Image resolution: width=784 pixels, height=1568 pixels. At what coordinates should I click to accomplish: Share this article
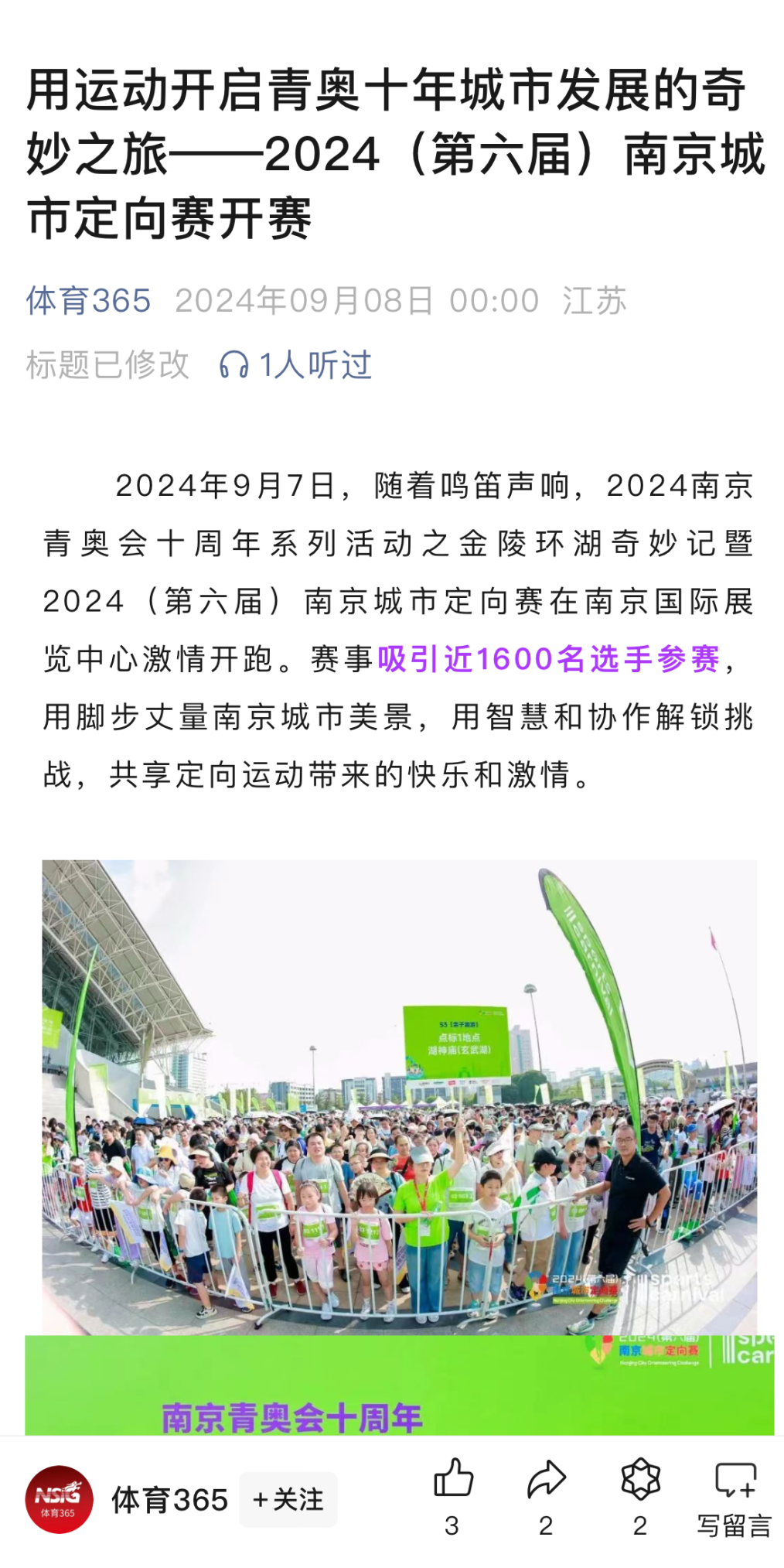546,1479
